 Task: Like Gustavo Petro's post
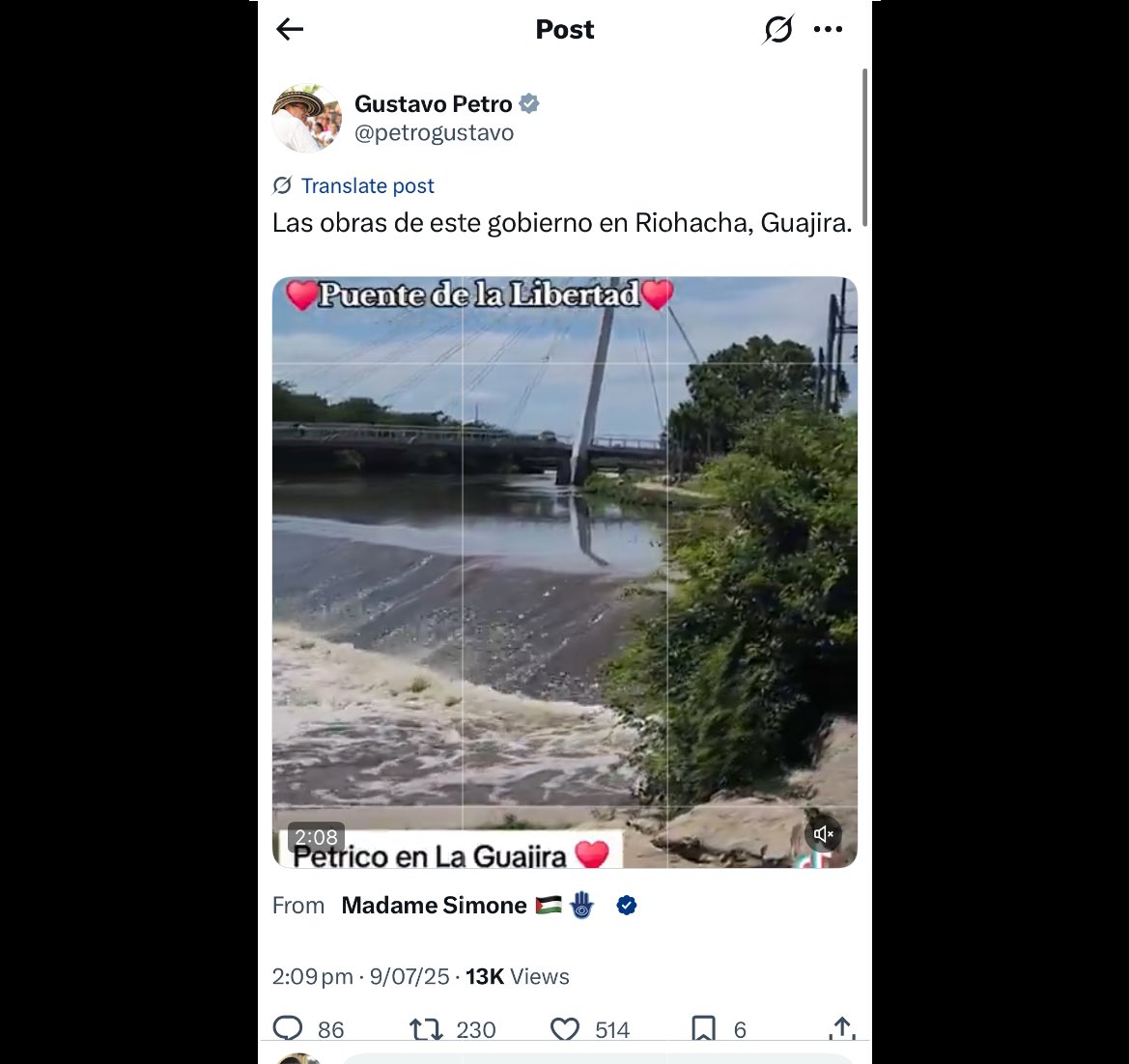point(565,1029)
